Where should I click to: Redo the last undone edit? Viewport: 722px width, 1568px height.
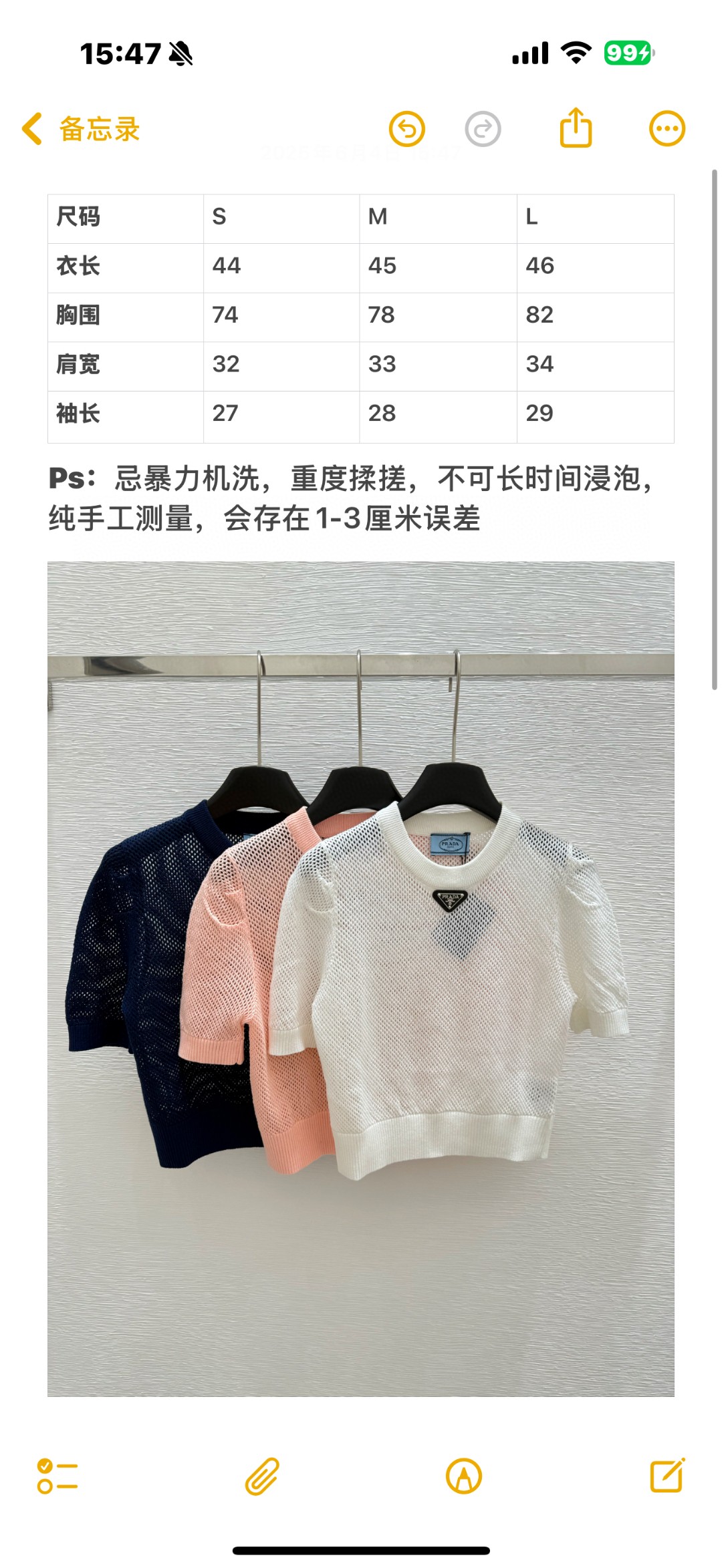coord(483,129)
